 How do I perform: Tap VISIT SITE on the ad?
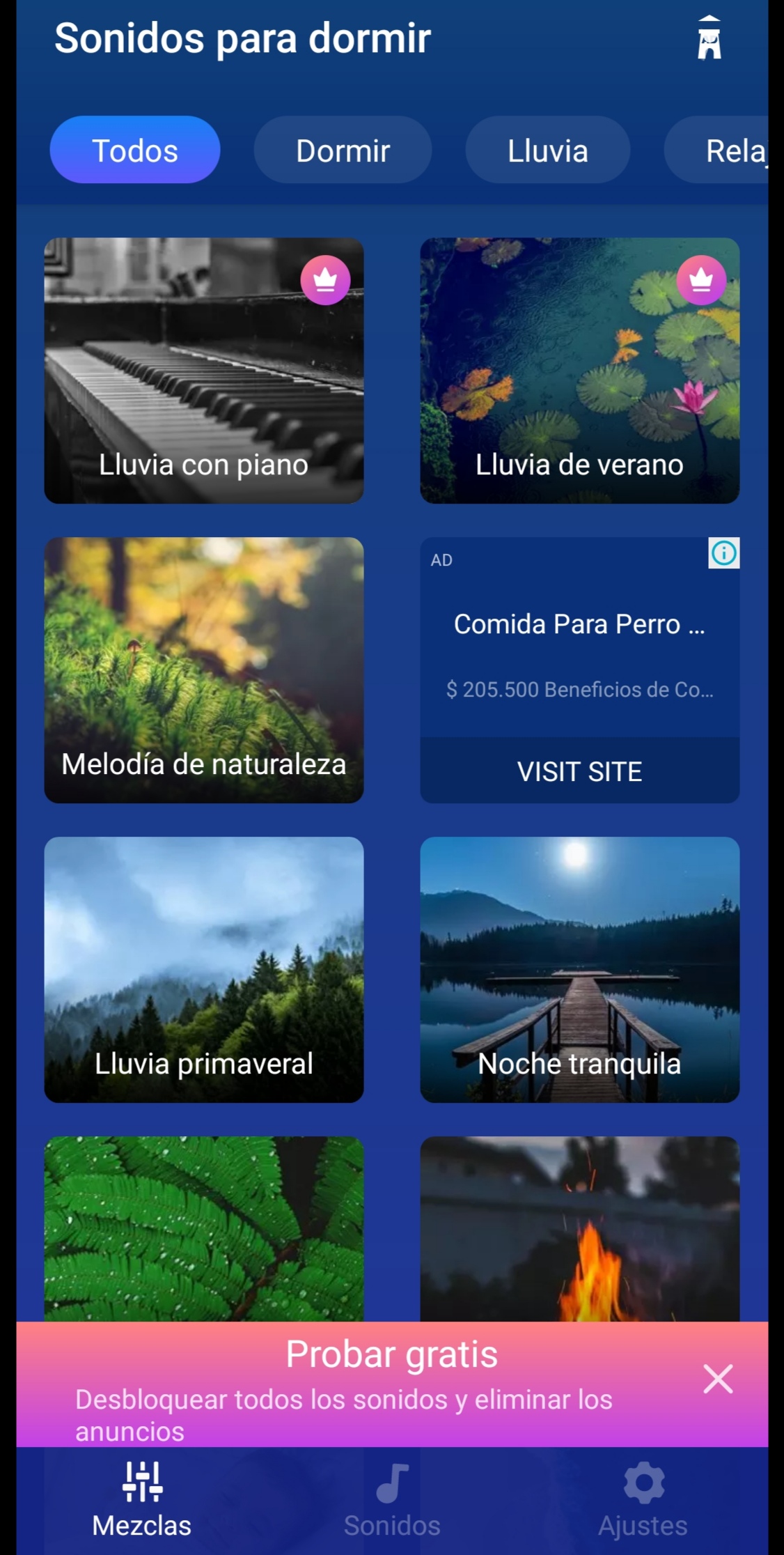click(x=579, y=771)
